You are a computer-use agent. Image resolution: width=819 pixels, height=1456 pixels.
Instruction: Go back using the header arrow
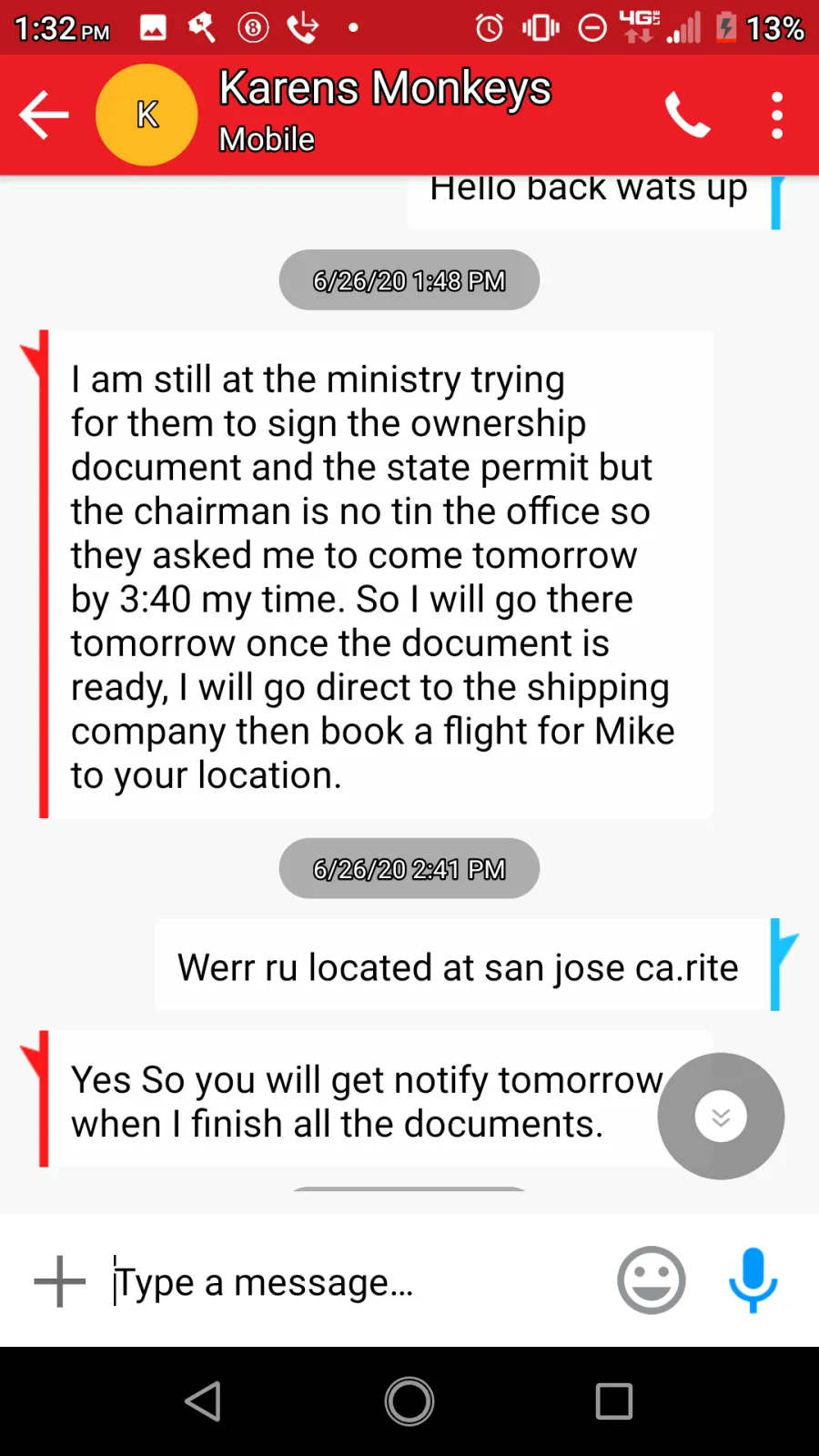click(x=44, y=115)
